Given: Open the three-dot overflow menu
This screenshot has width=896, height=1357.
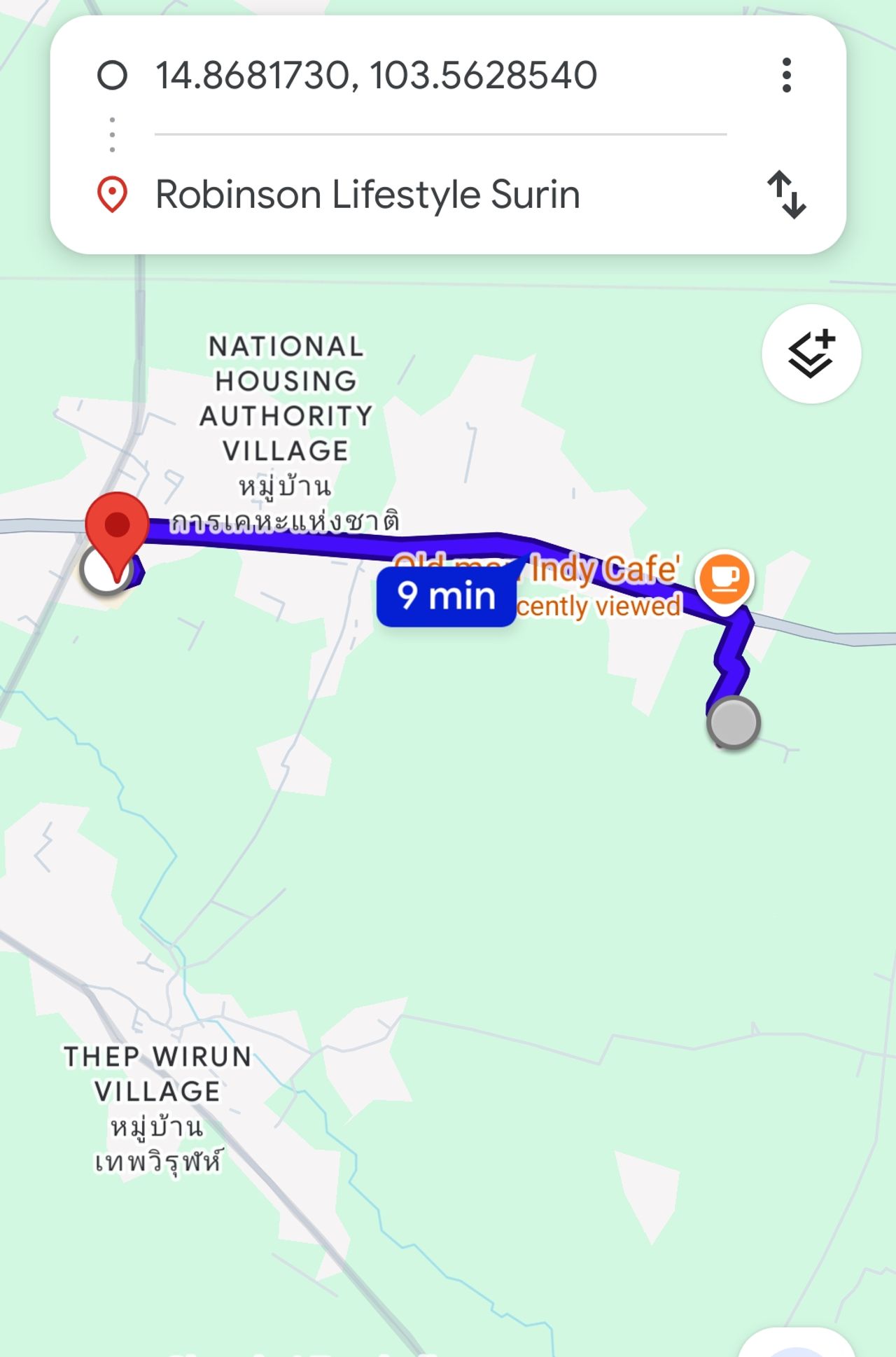Looking at the screenshot, I should (x=786, y=76).
